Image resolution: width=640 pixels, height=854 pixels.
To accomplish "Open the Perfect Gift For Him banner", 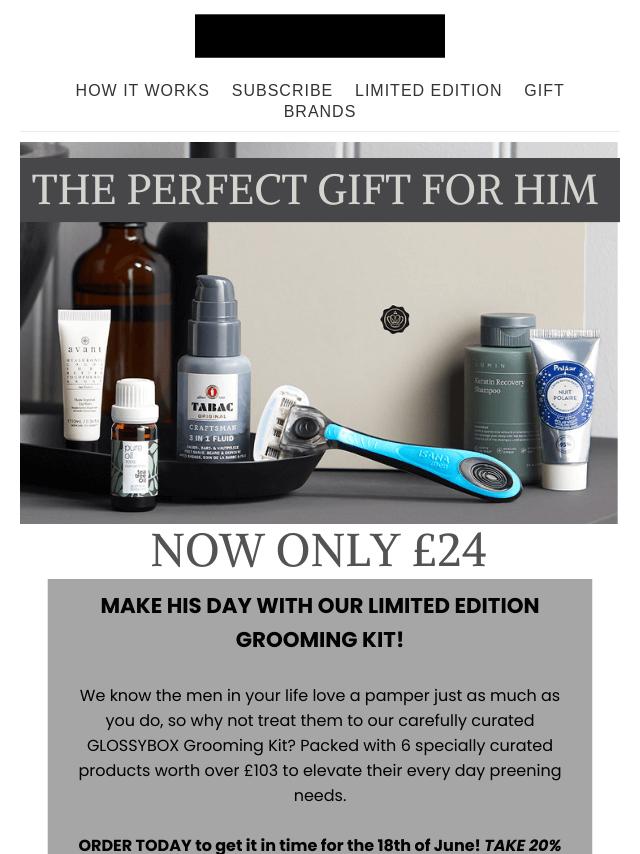I will coord(319,333).
